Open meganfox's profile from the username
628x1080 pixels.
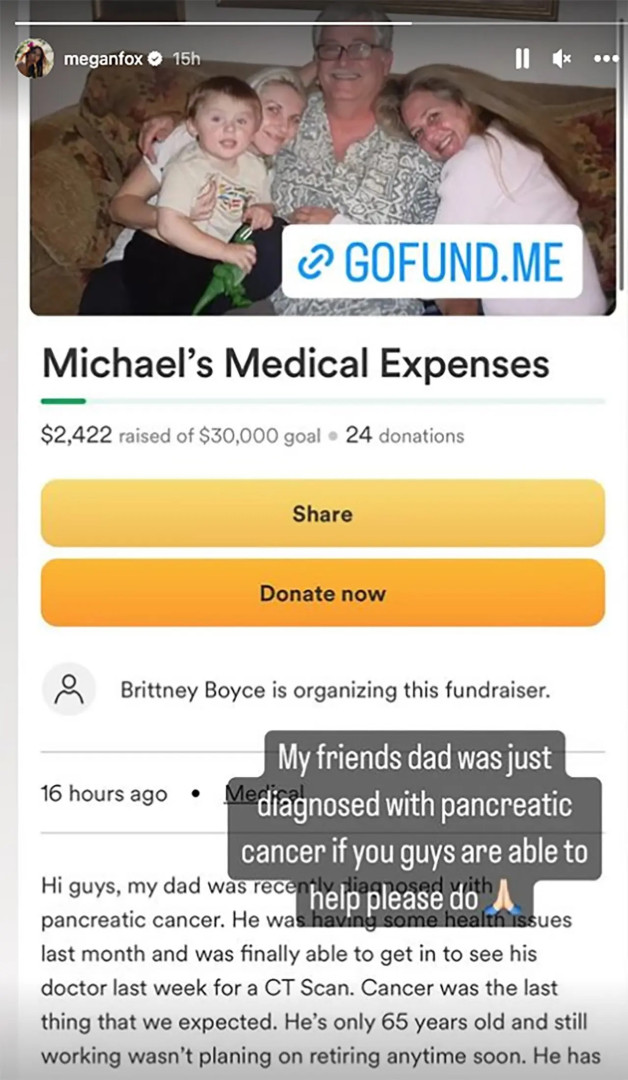point(103,59)
